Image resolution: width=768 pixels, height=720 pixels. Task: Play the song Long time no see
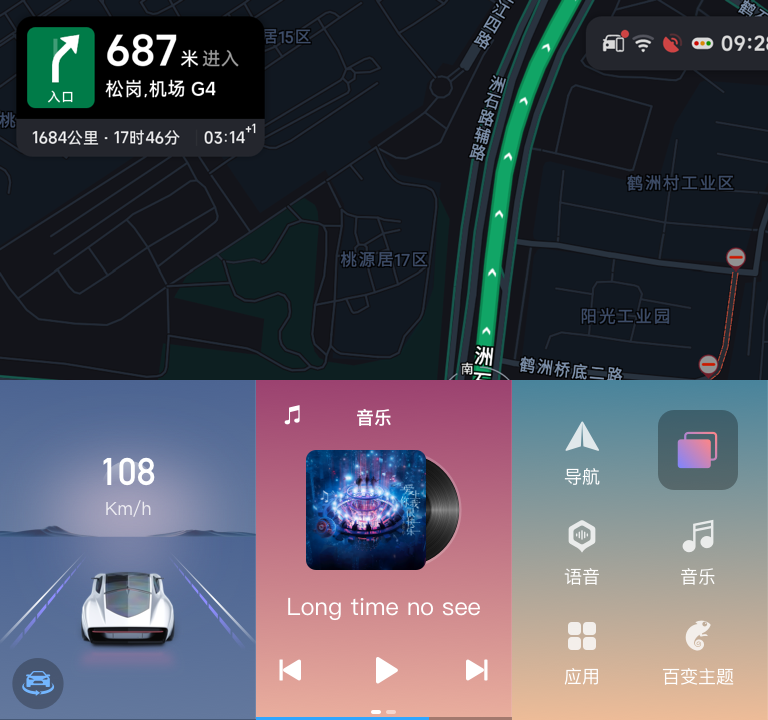[386, 670]
